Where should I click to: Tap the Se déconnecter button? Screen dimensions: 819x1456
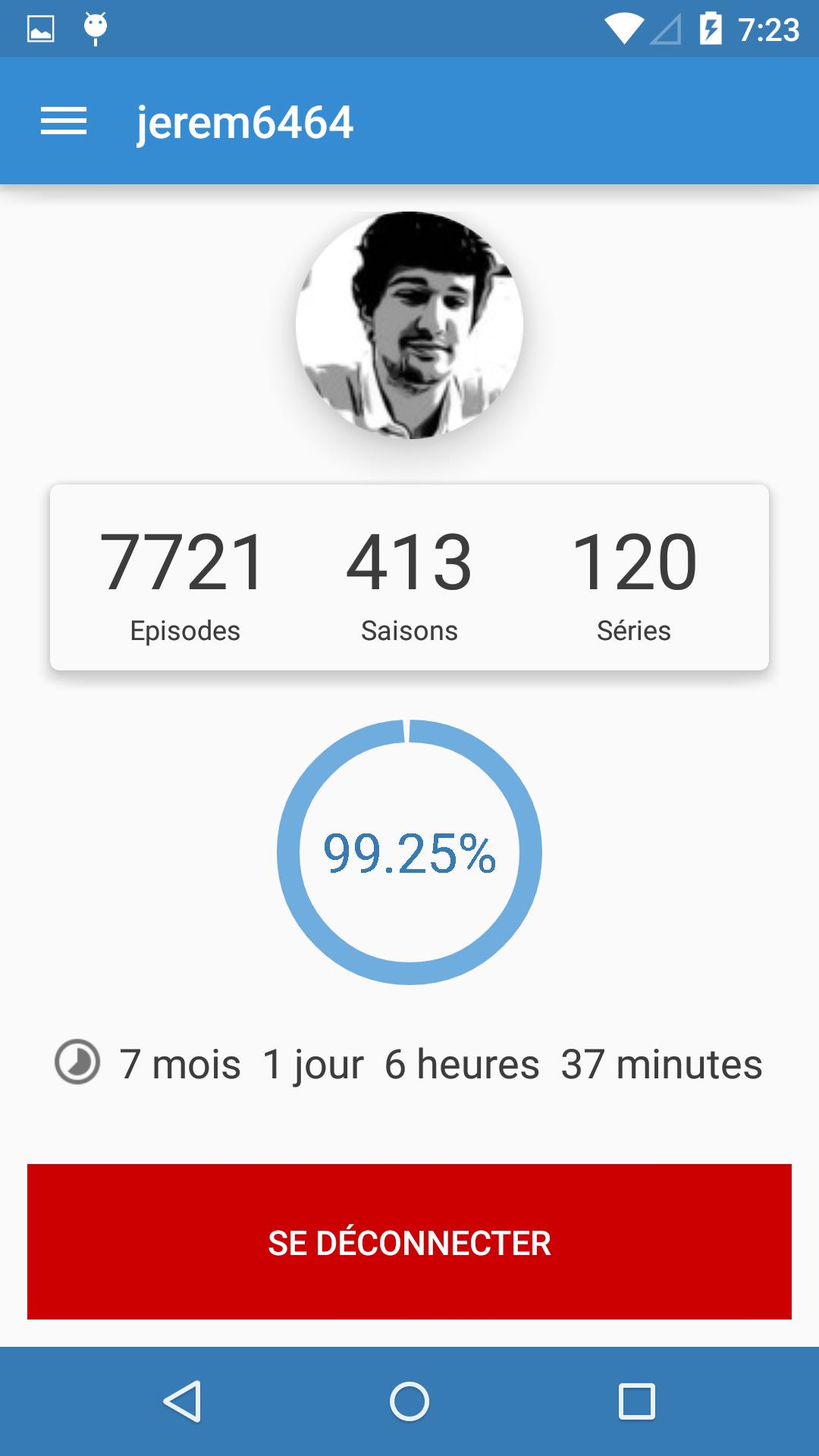click(409, 1241)
